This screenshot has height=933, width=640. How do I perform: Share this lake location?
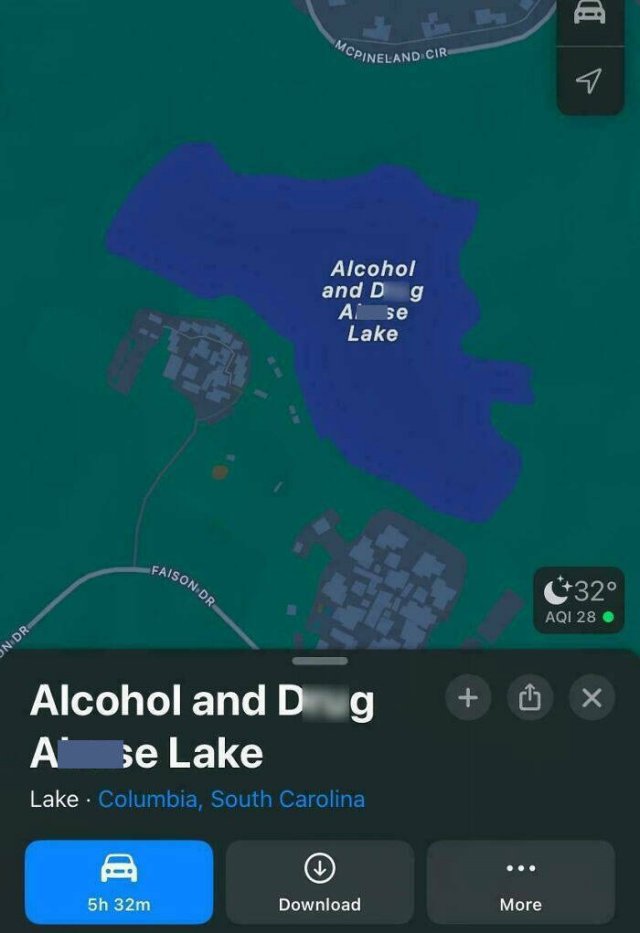click(x=530, y=698)
